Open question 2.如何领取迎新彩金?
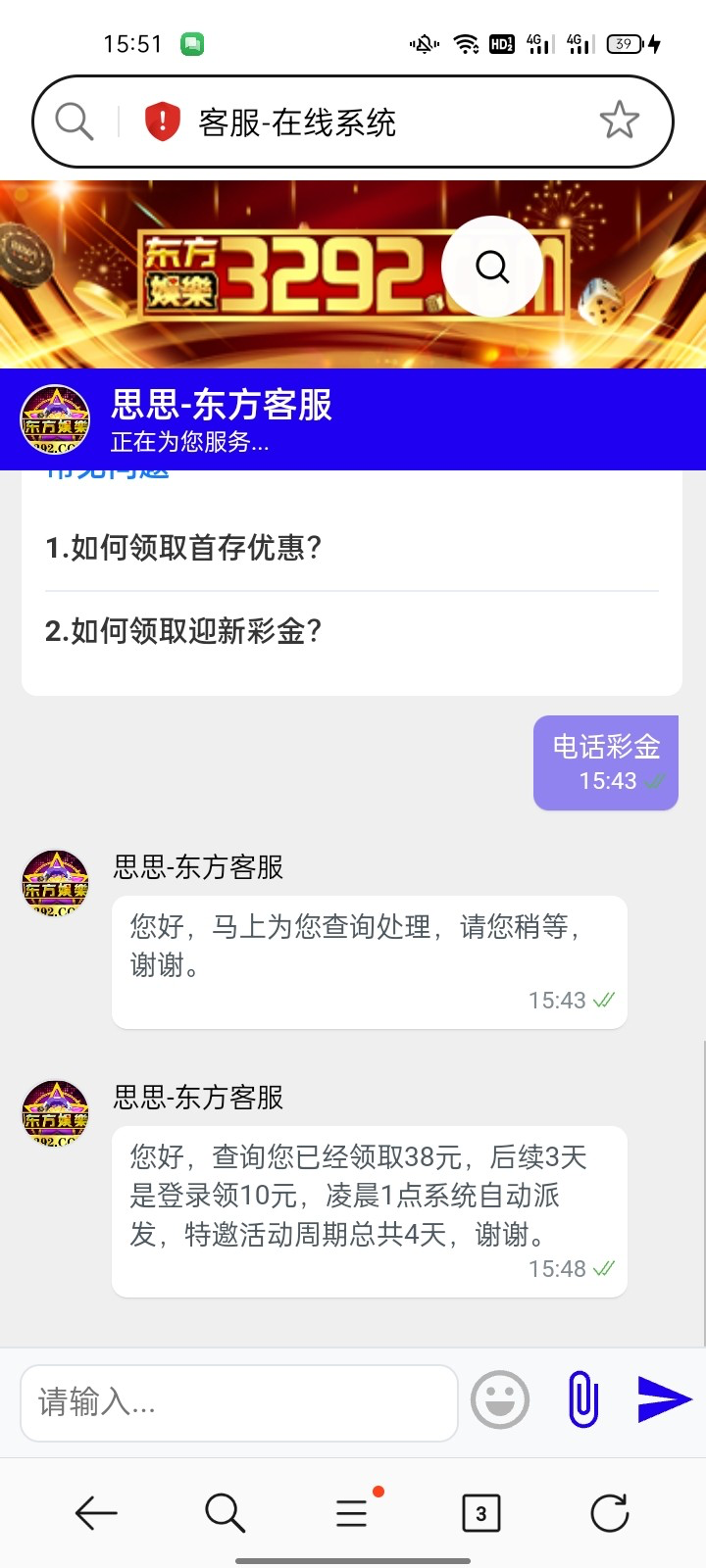706x1568 pixels. tap(183, 630)
